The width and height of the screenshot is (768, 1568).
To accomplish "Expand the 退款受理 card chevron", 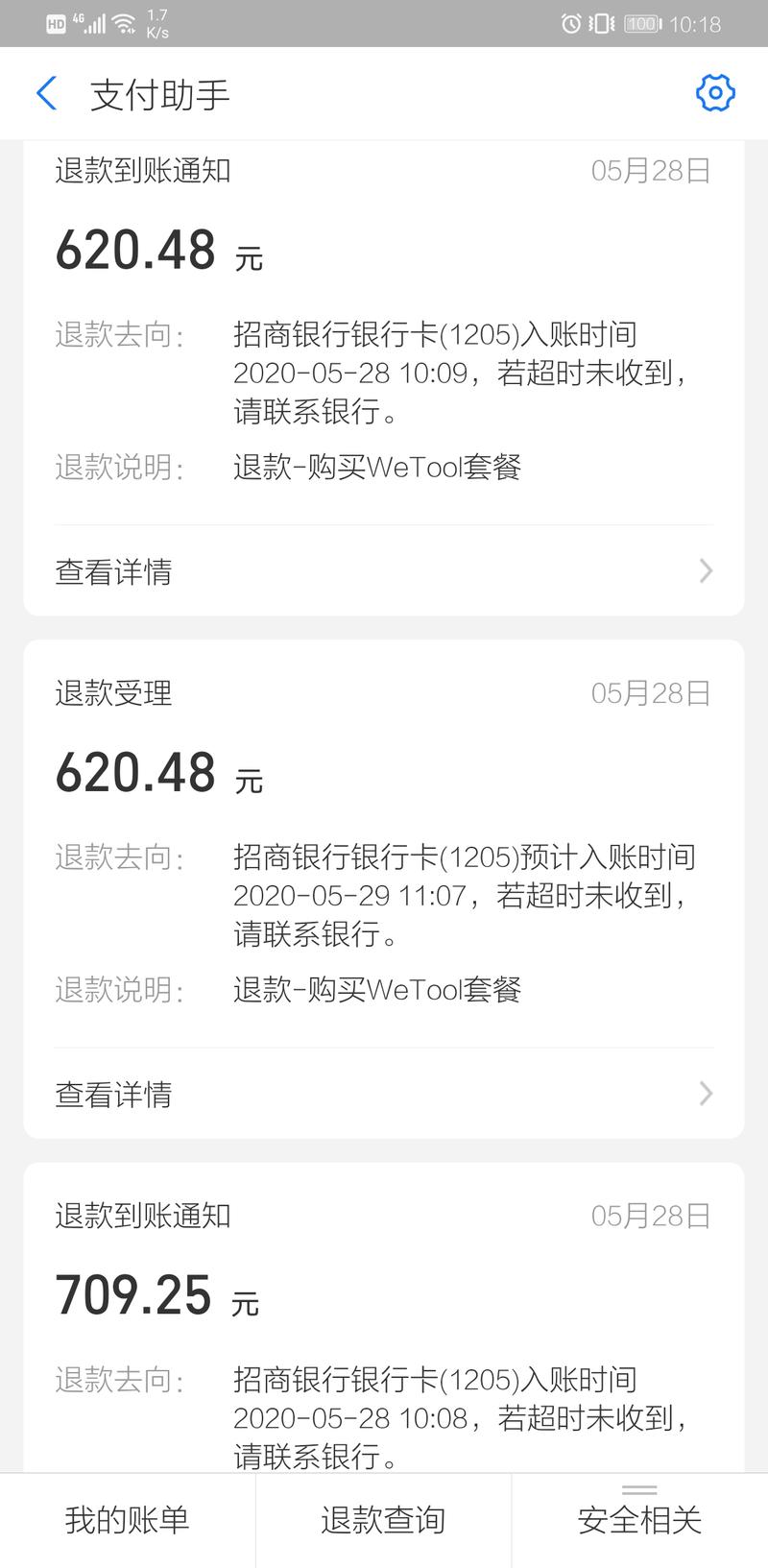I will [x=706, y=1094].
